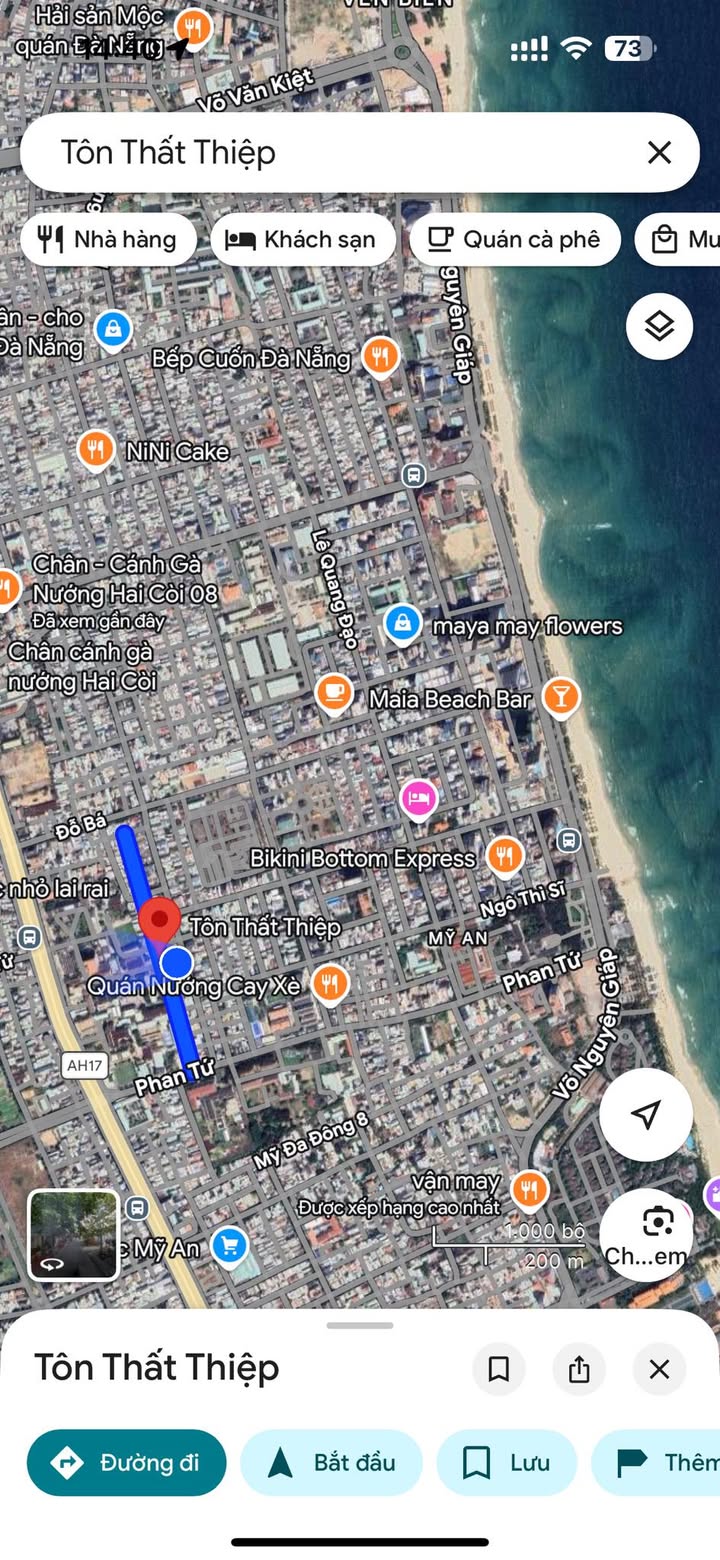Center map on my location
720x1560 pixels.
click(646, 1114)
